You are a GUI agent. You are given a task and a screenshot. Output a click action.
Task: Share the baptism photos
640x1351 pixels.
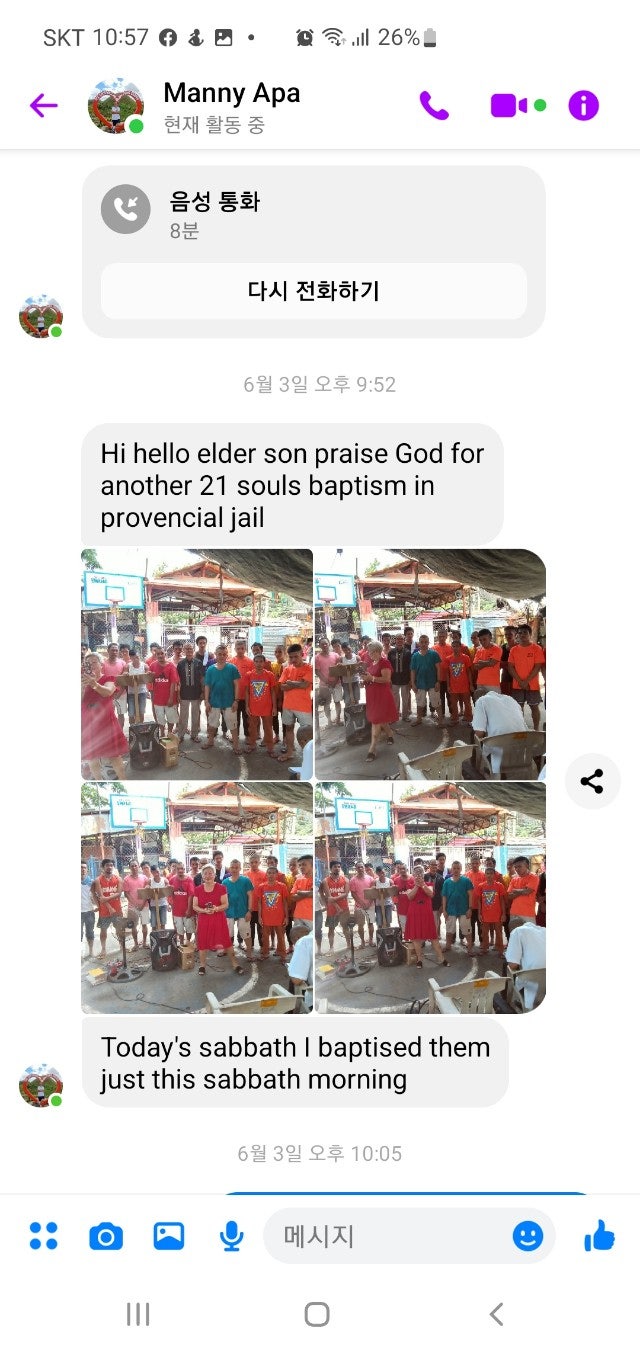[x=592, y=781]
